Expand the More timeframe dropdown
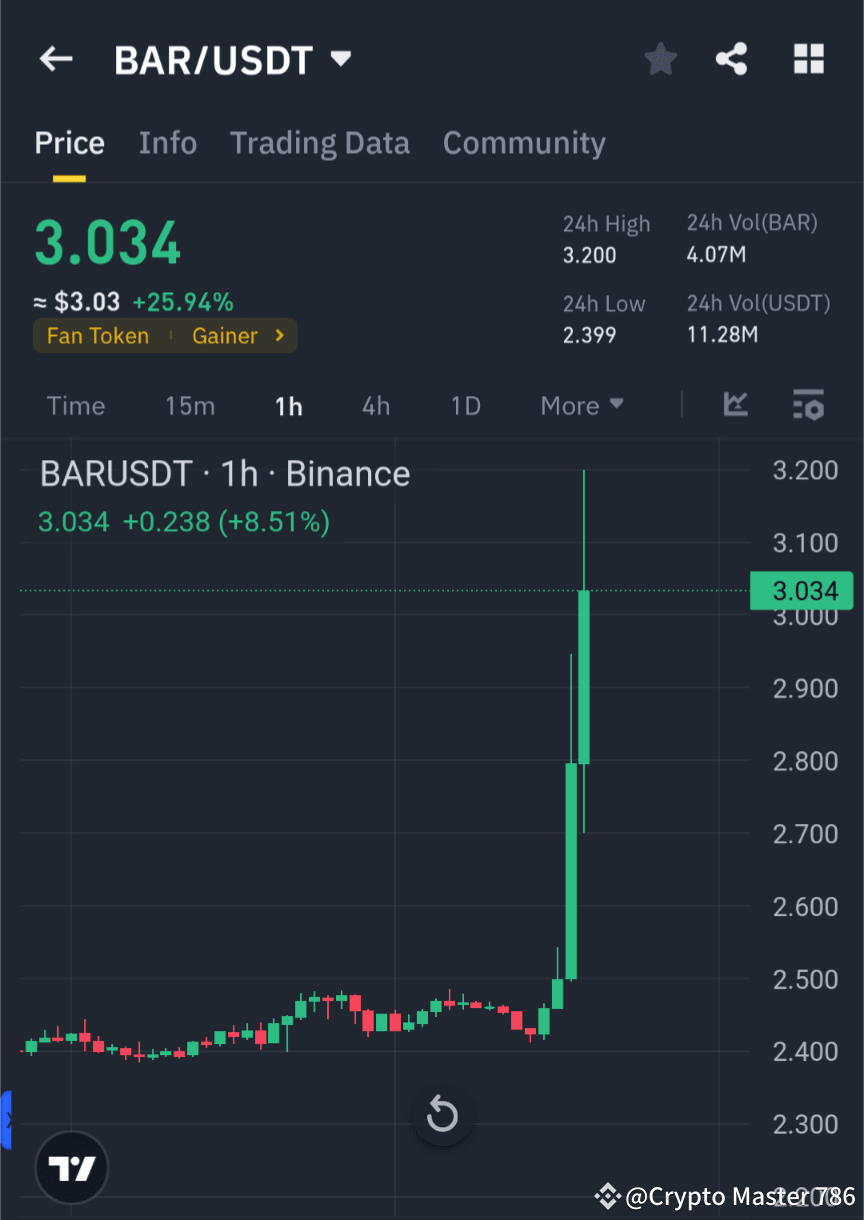Image resolution: width=864 pixels, height=1220 pixels. click(581, 406)
